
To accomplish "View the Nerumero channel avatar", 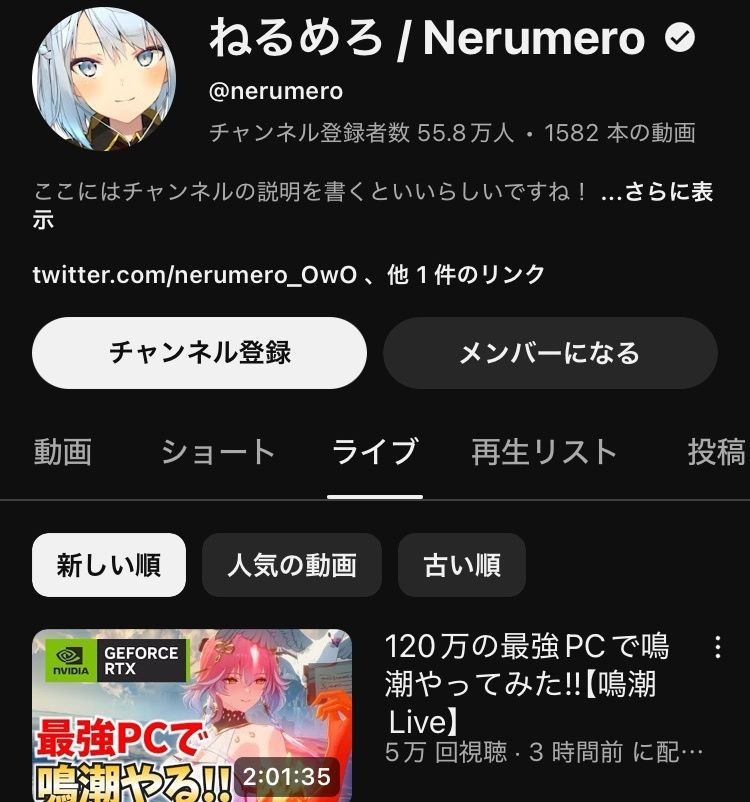I will coord(104,78).
